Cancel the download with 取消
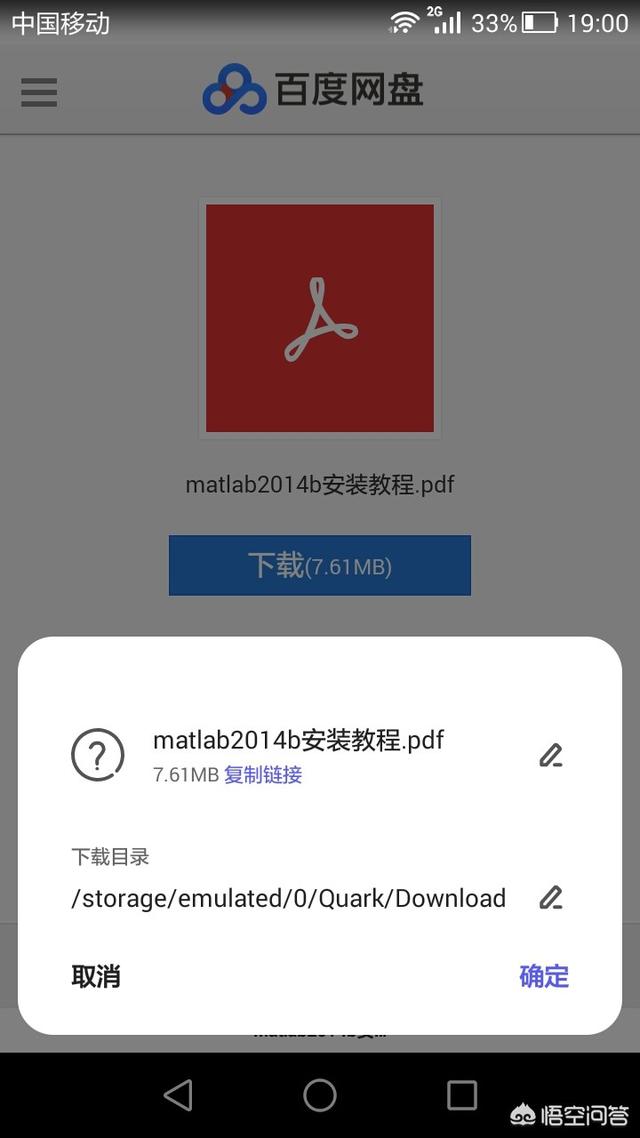 tap(95, 976)
